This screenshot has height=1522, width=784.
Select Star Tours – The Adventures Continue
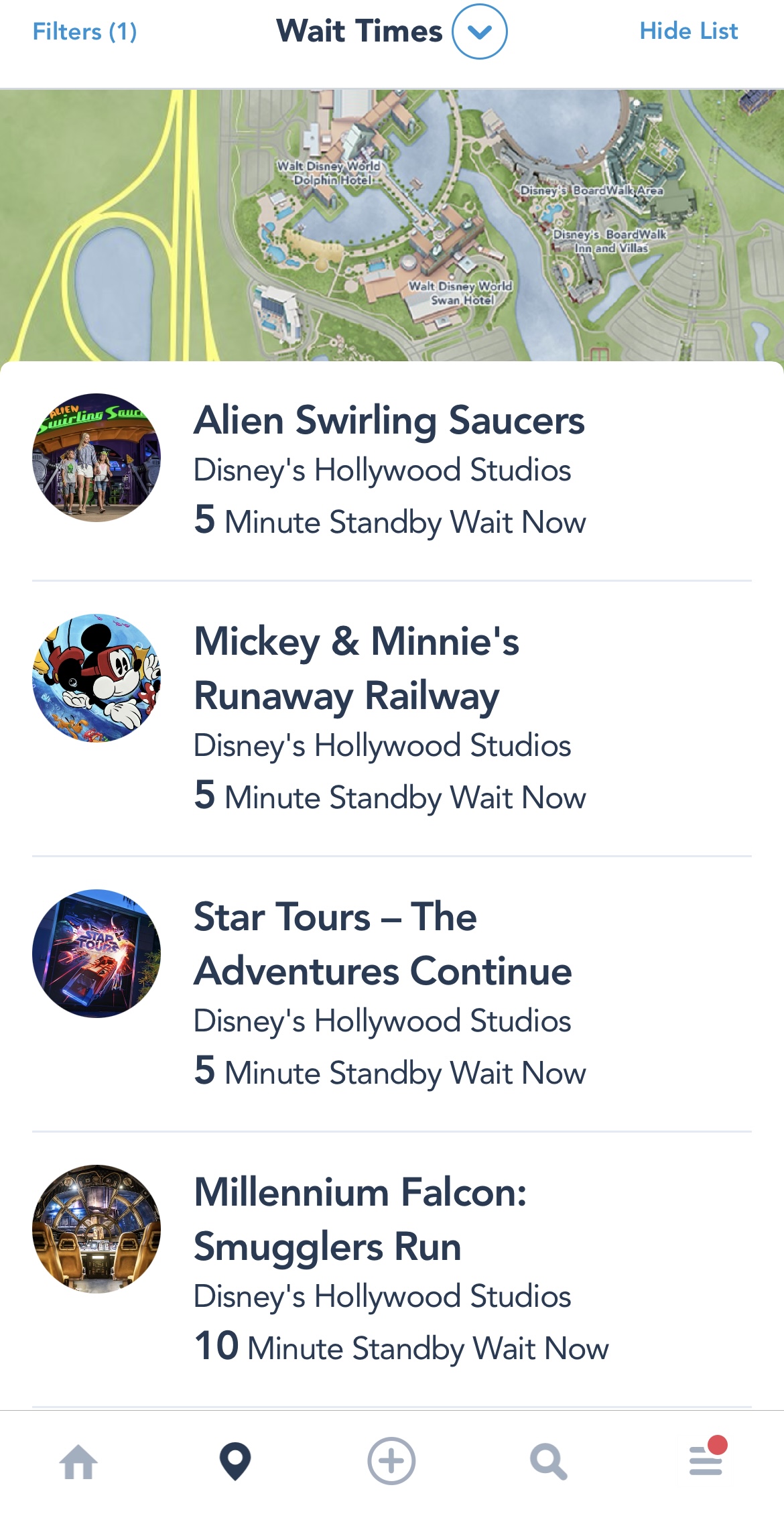(x=392, y=994)
